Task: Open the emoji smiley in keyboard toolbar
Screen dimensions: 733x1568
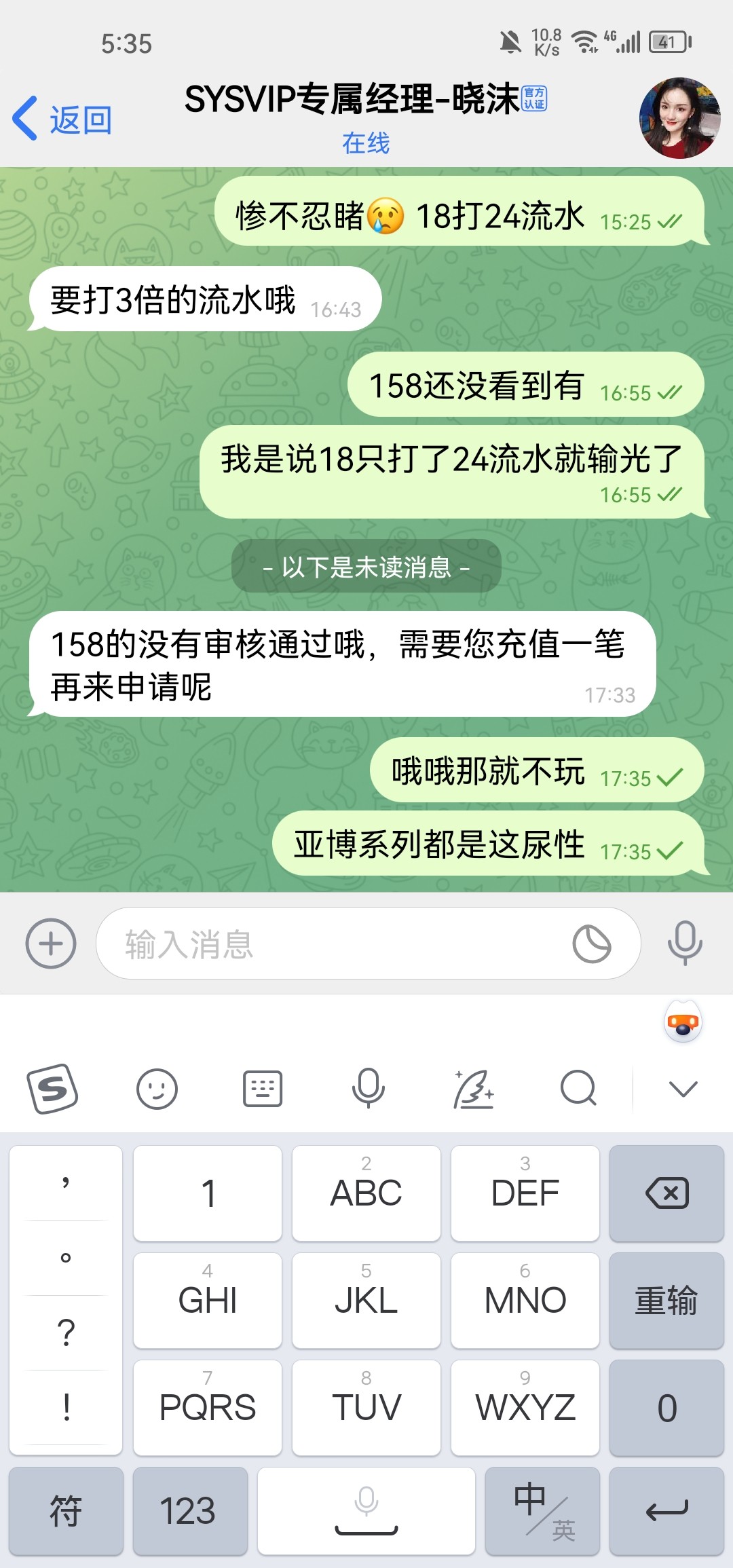Action: (157, 1089)
